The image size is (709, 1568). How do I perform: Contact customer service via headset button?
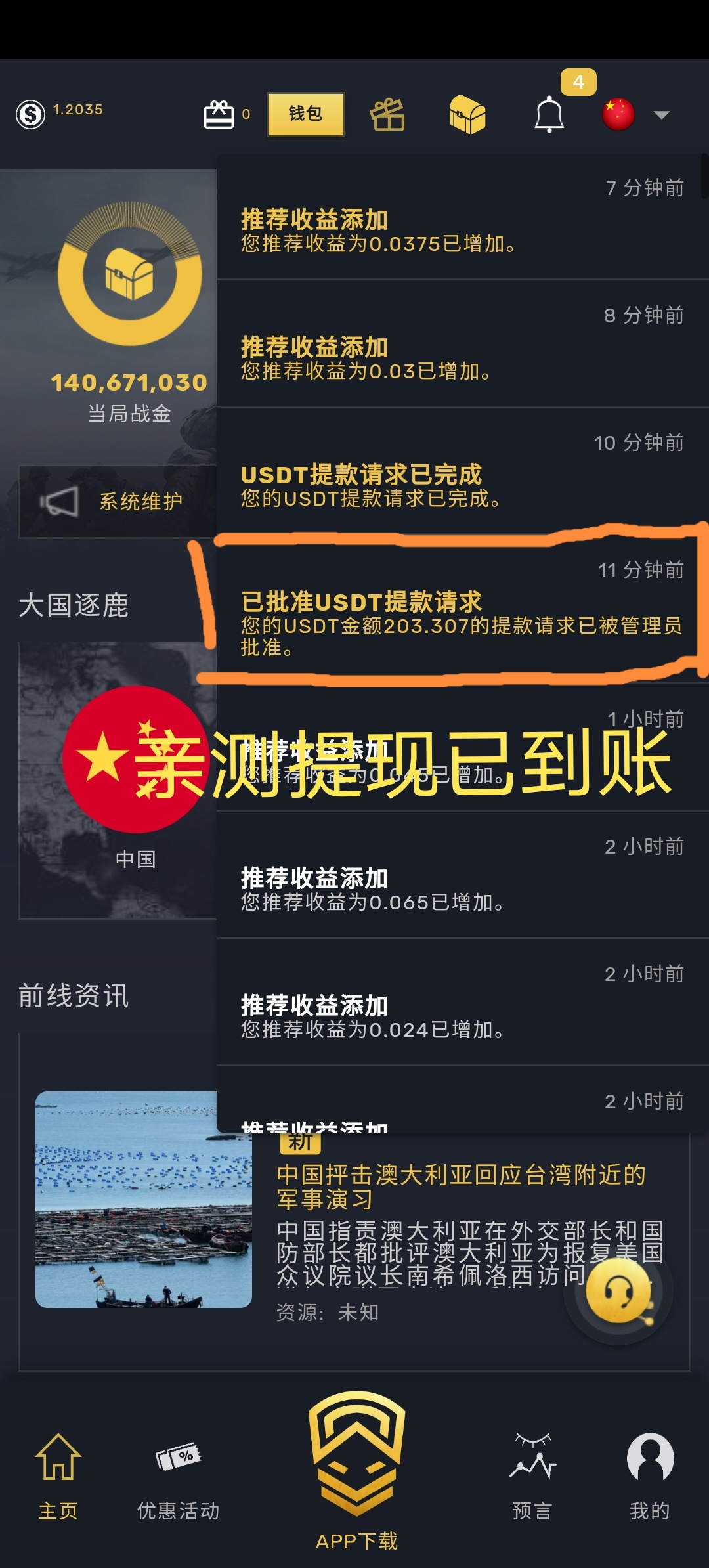tap(617, 1292)
